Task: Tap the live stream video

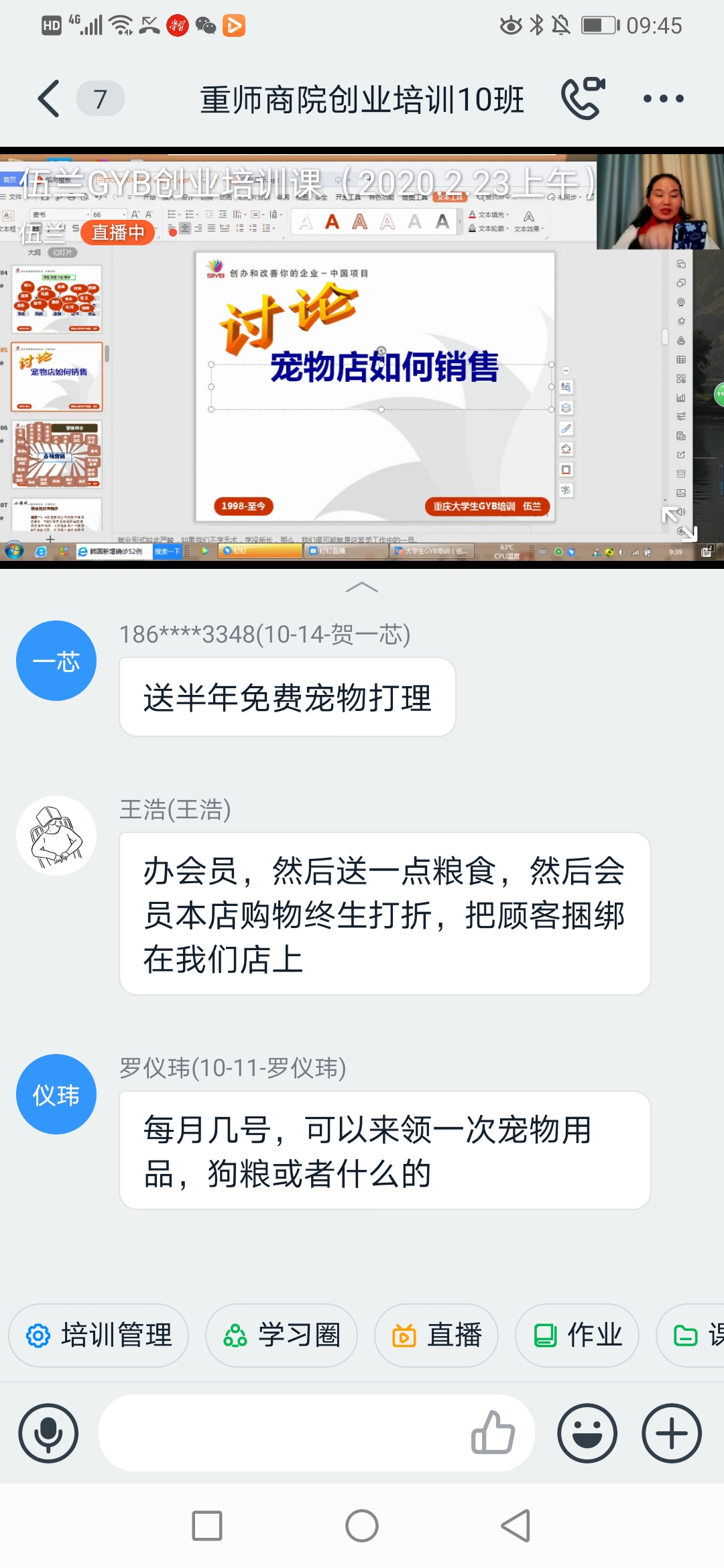Action: tap(362, 375)
